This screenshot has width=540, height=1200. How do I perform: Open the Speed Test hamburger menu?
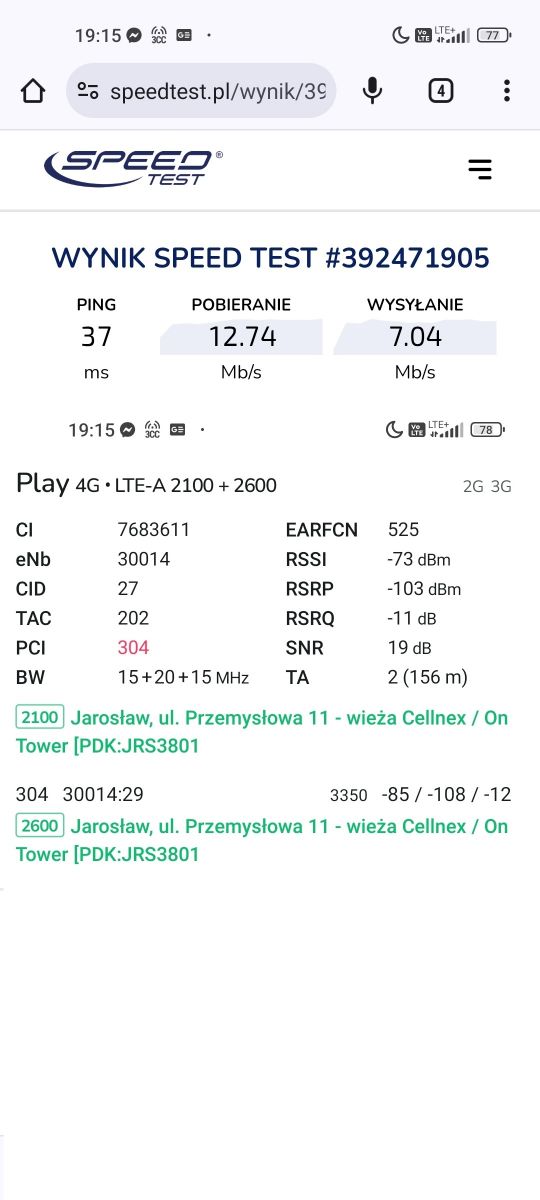tap(480, 169)
